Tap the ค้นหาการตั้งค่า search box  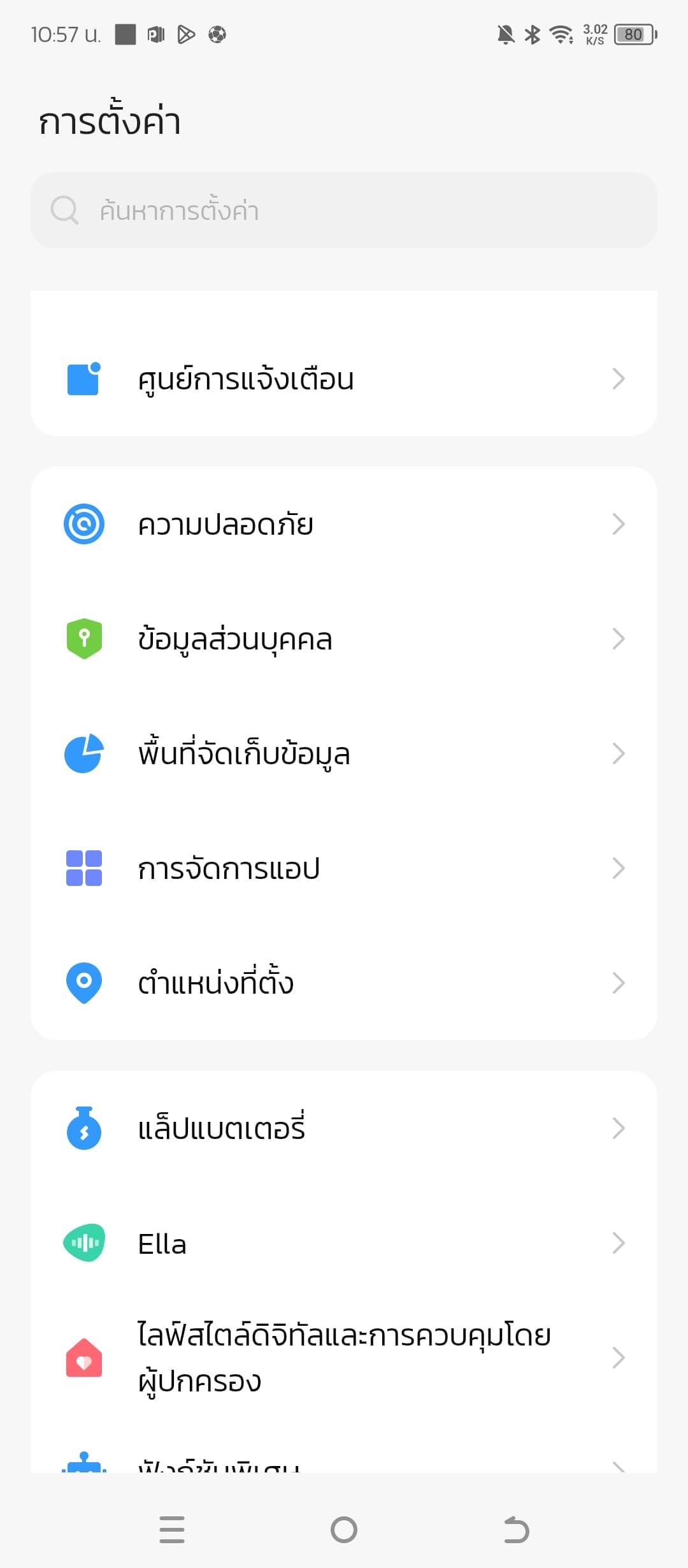pyautogui.click(x=344, y=210)
